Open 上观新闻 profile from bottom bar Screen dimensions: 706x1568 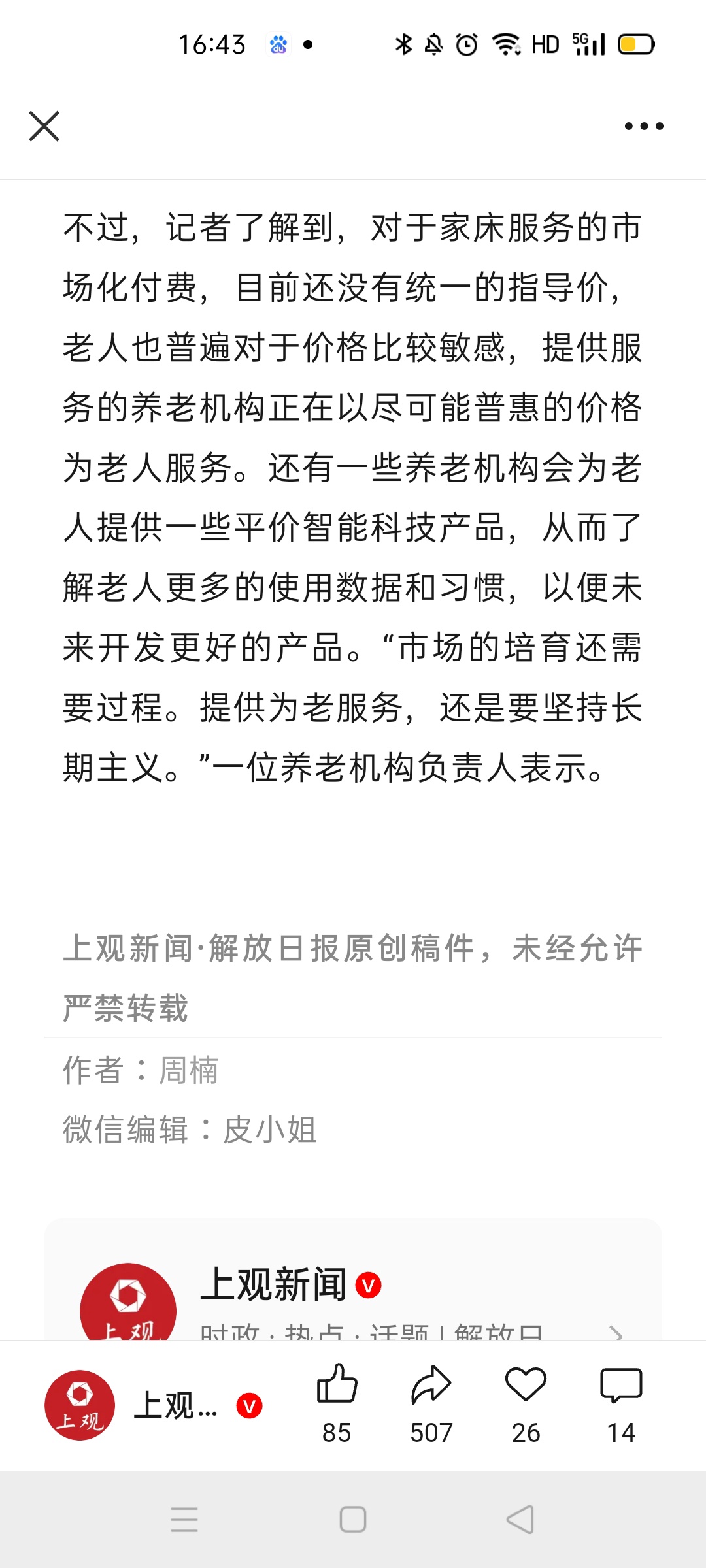tap(154, 1405)
